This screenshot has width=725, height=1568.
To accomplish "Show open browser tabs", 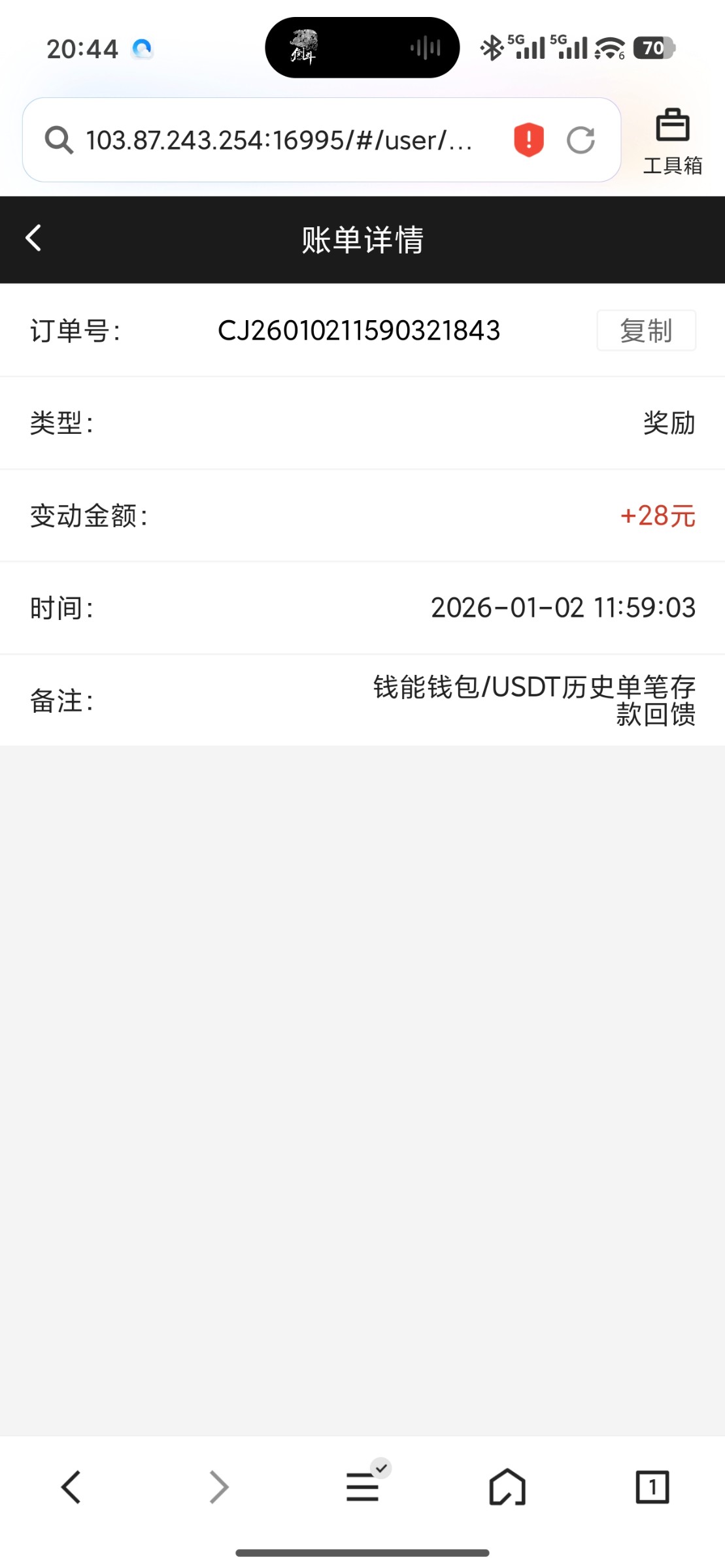I will click(652, 1488).
